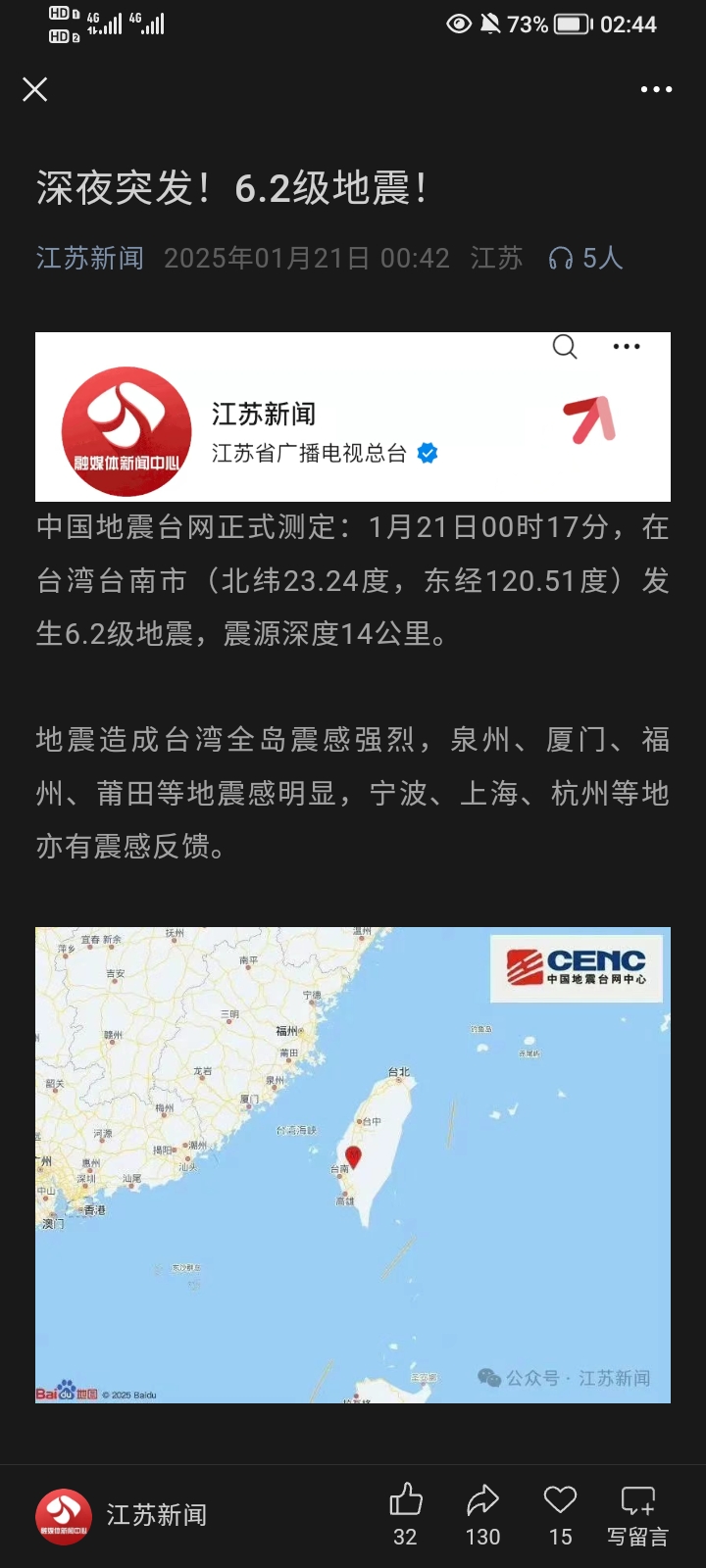Open the top-right overflow menu
The image size is (706, 1568).
click(x=656, y=89)
